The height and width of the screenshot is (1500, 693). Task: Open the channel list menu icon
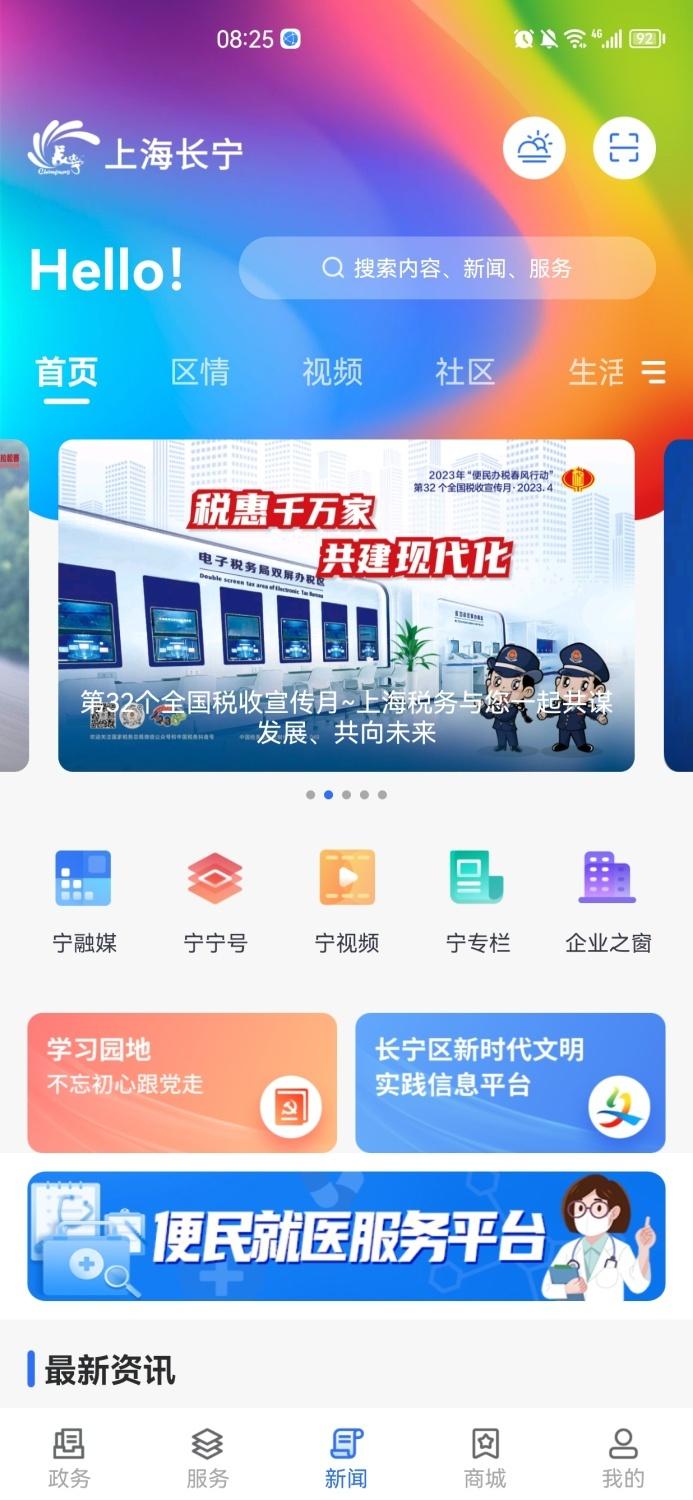point(653,372)
